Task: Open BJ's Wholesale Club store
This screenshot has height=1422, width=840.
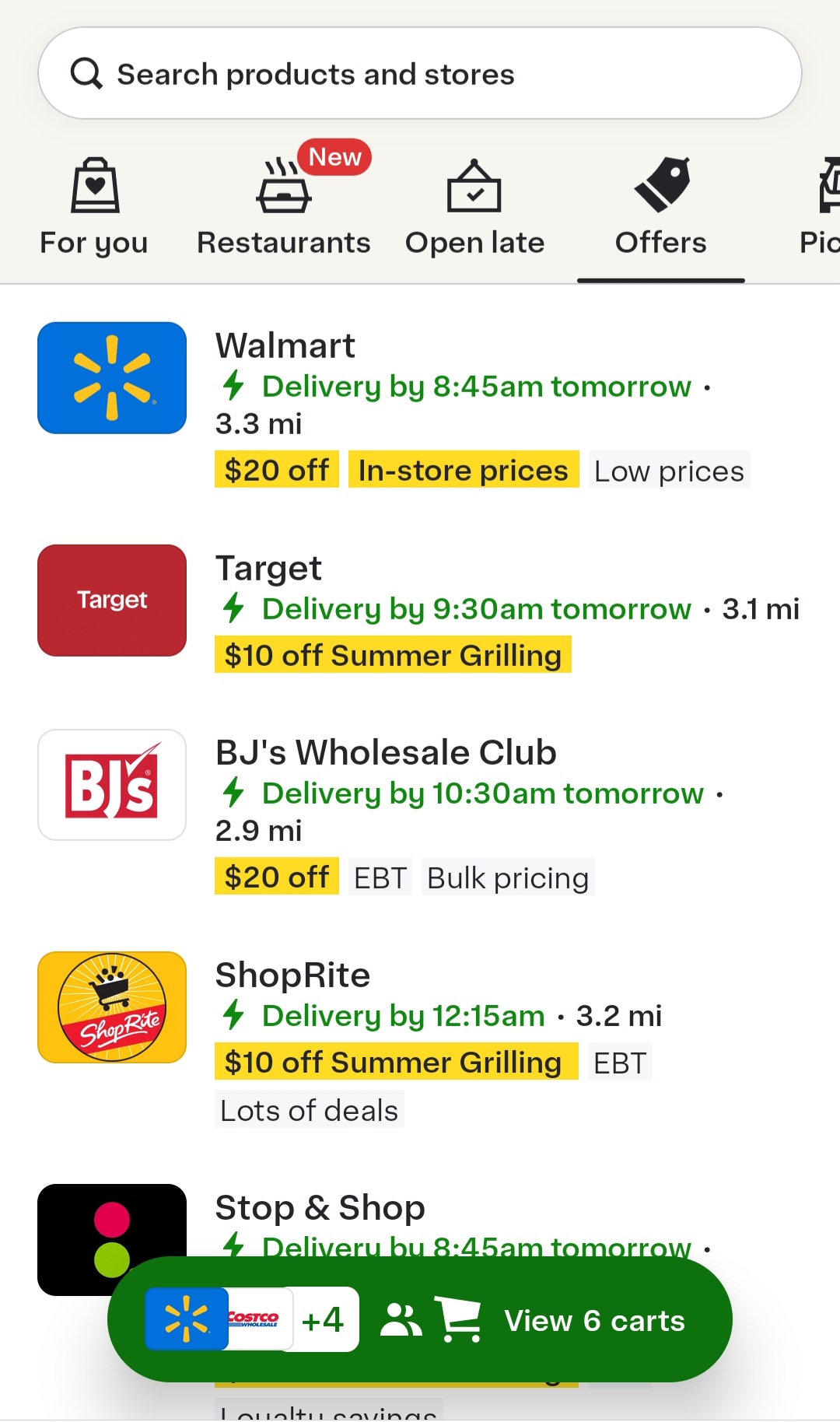Action: pos(420,813)
